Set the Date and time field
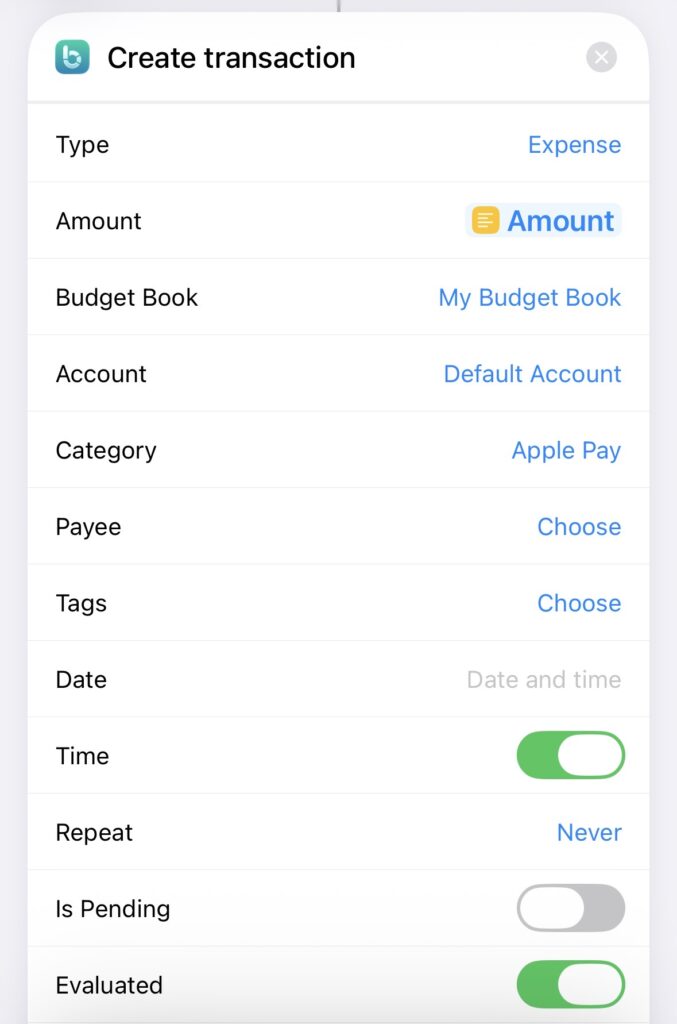 point(543,680)
